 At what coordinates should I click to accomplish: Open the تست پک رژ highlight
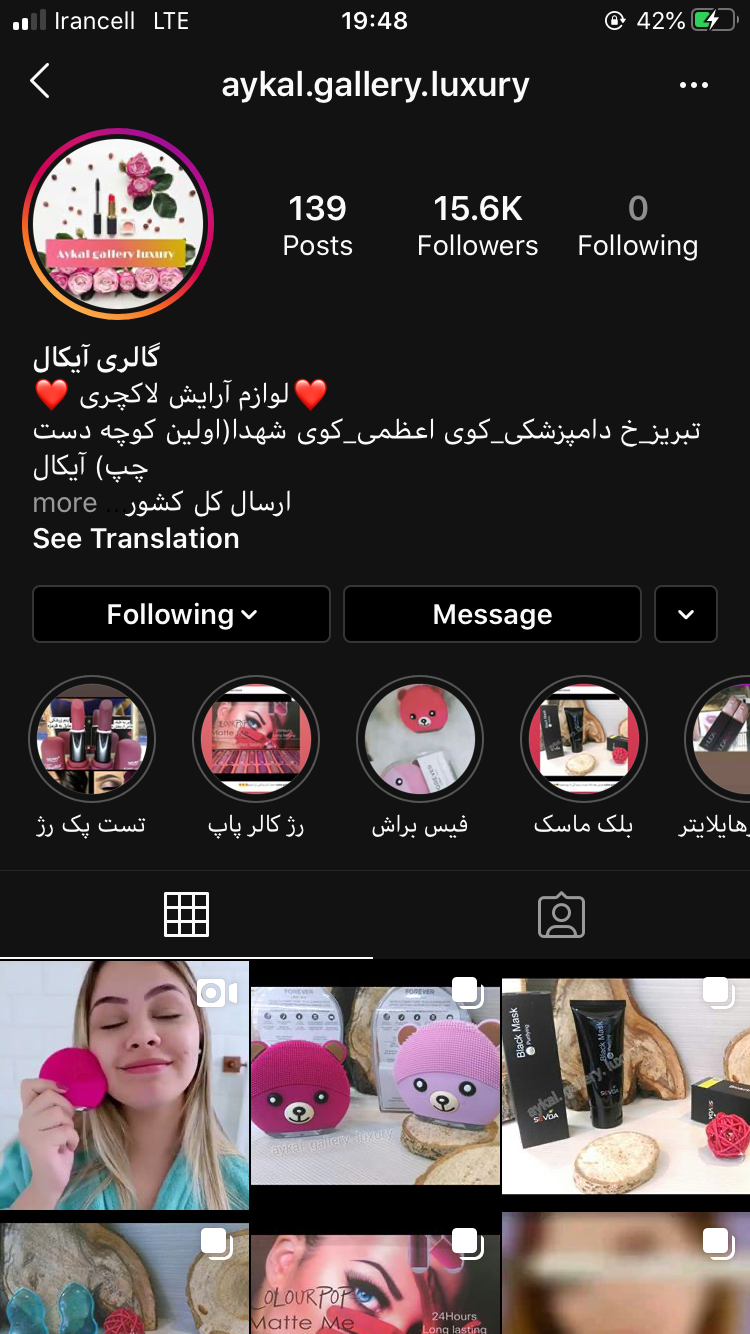tap(91, 740)
